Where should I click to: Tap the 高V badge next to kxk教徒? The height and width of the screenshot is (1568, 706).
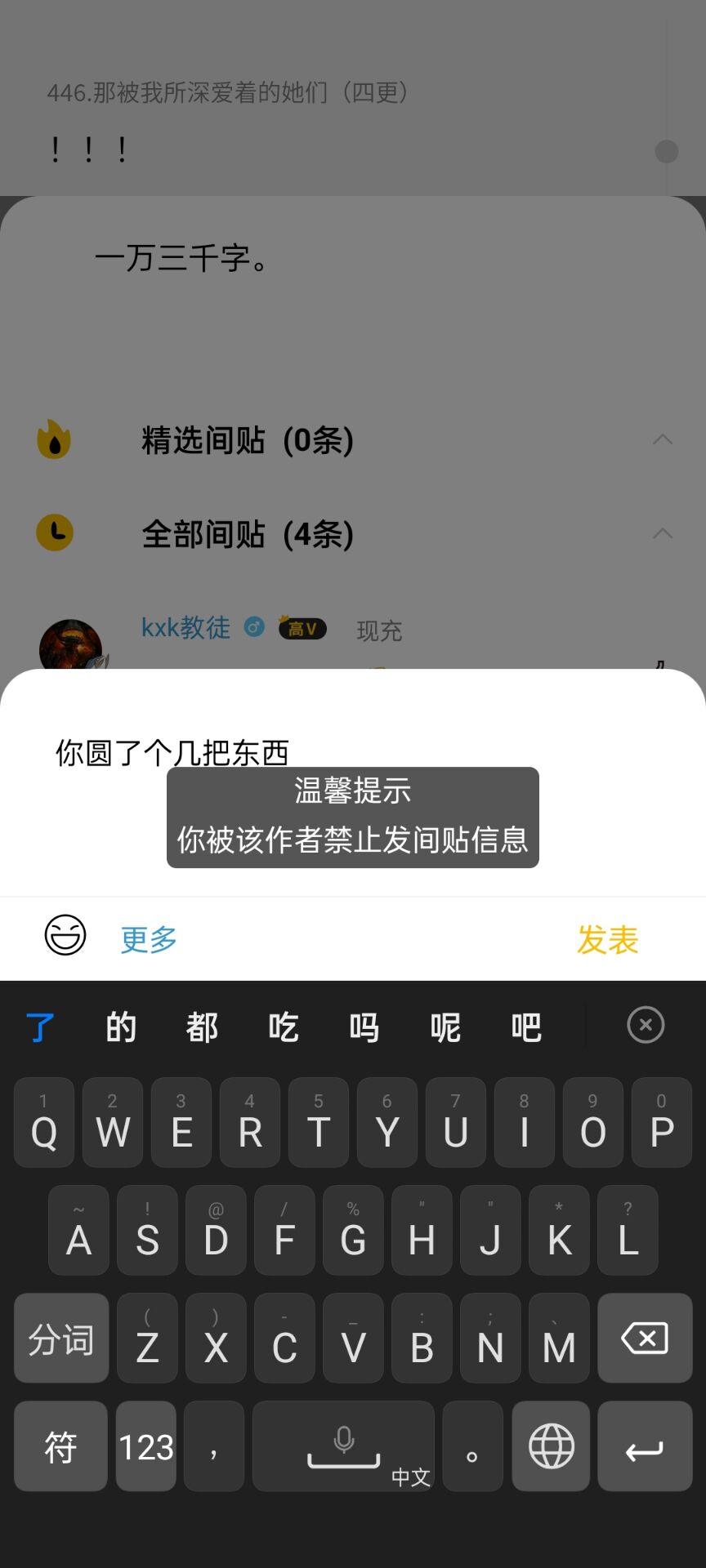[302, 627]
